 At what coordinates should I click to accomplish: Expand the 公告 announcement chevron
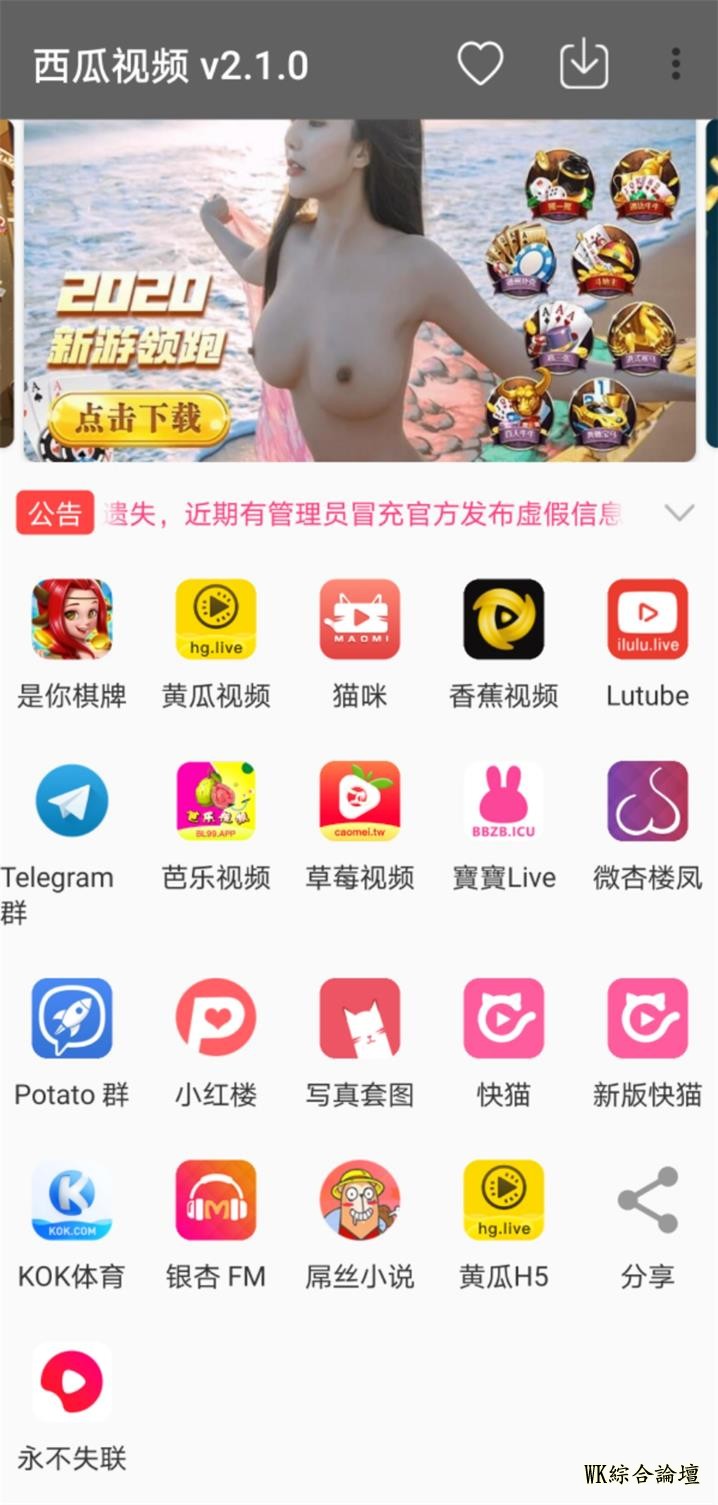pos(679,514)
